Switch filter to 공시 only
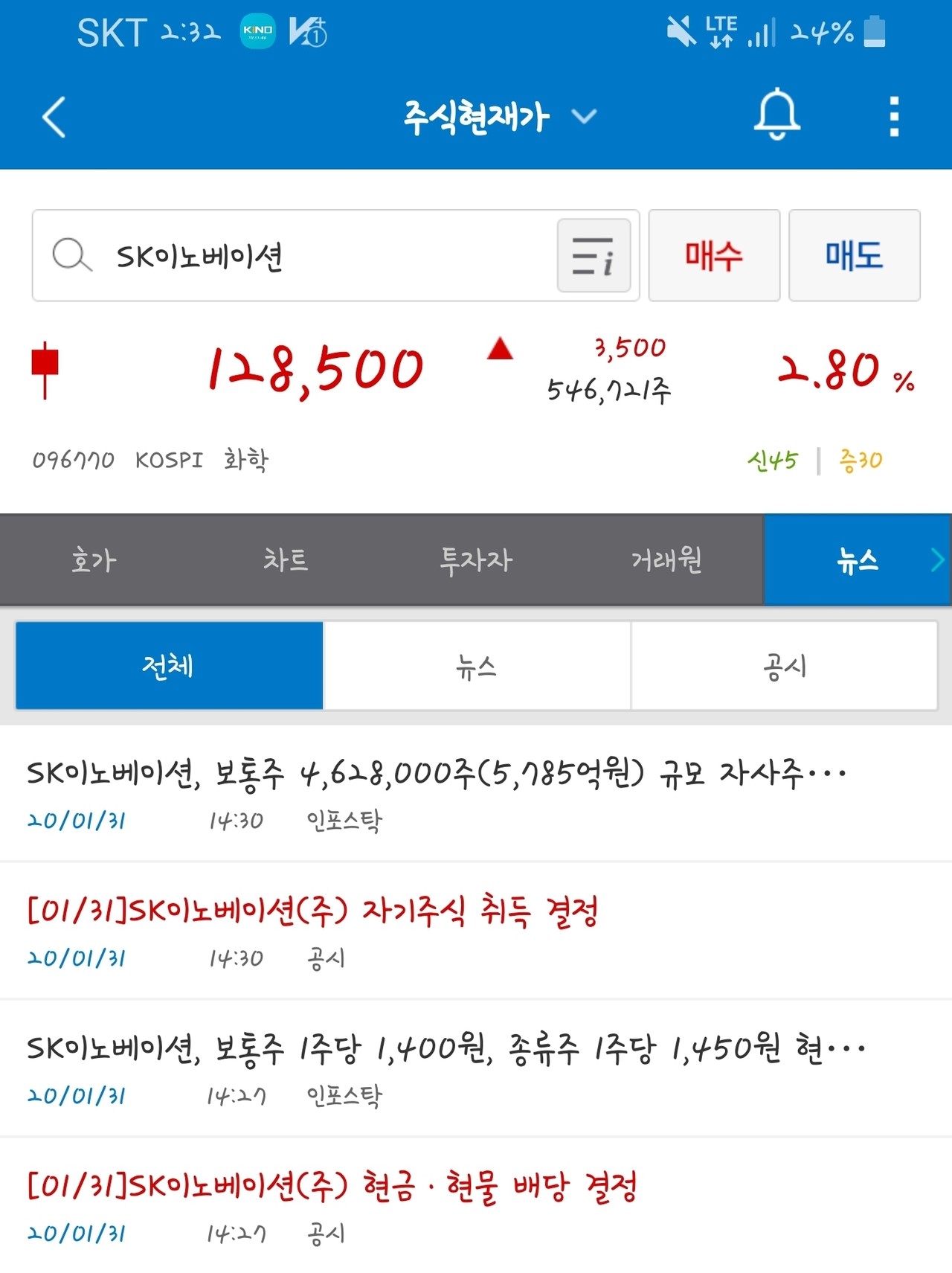 tap(785, 666)
